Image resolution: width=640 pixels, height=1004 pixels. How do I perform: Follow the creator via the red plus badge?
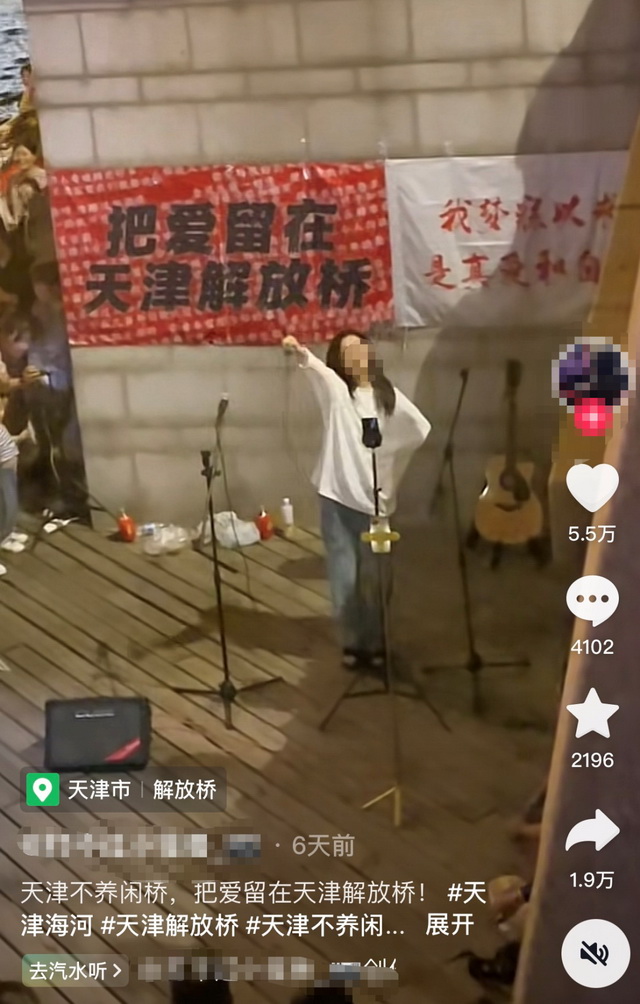(x=592, y=418)
